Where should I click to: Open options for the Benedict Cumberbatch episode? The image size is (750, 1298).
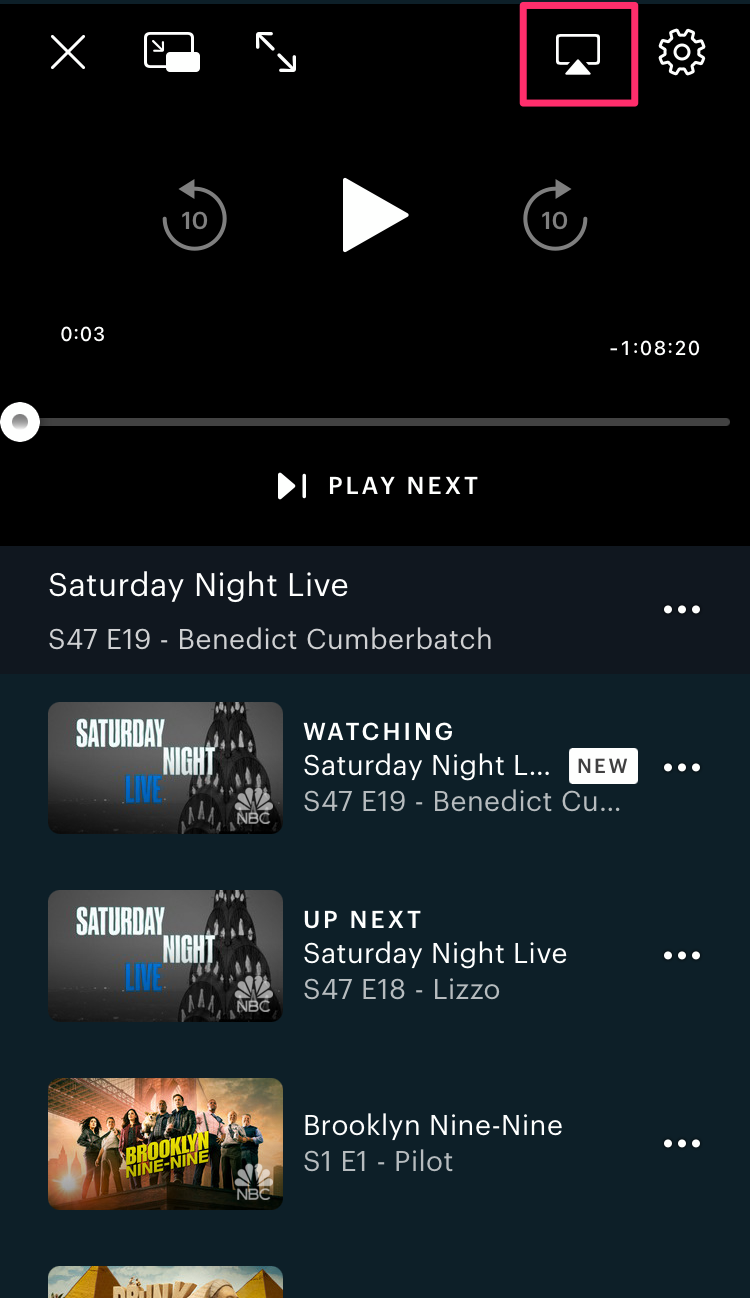[x=681, y=767]
